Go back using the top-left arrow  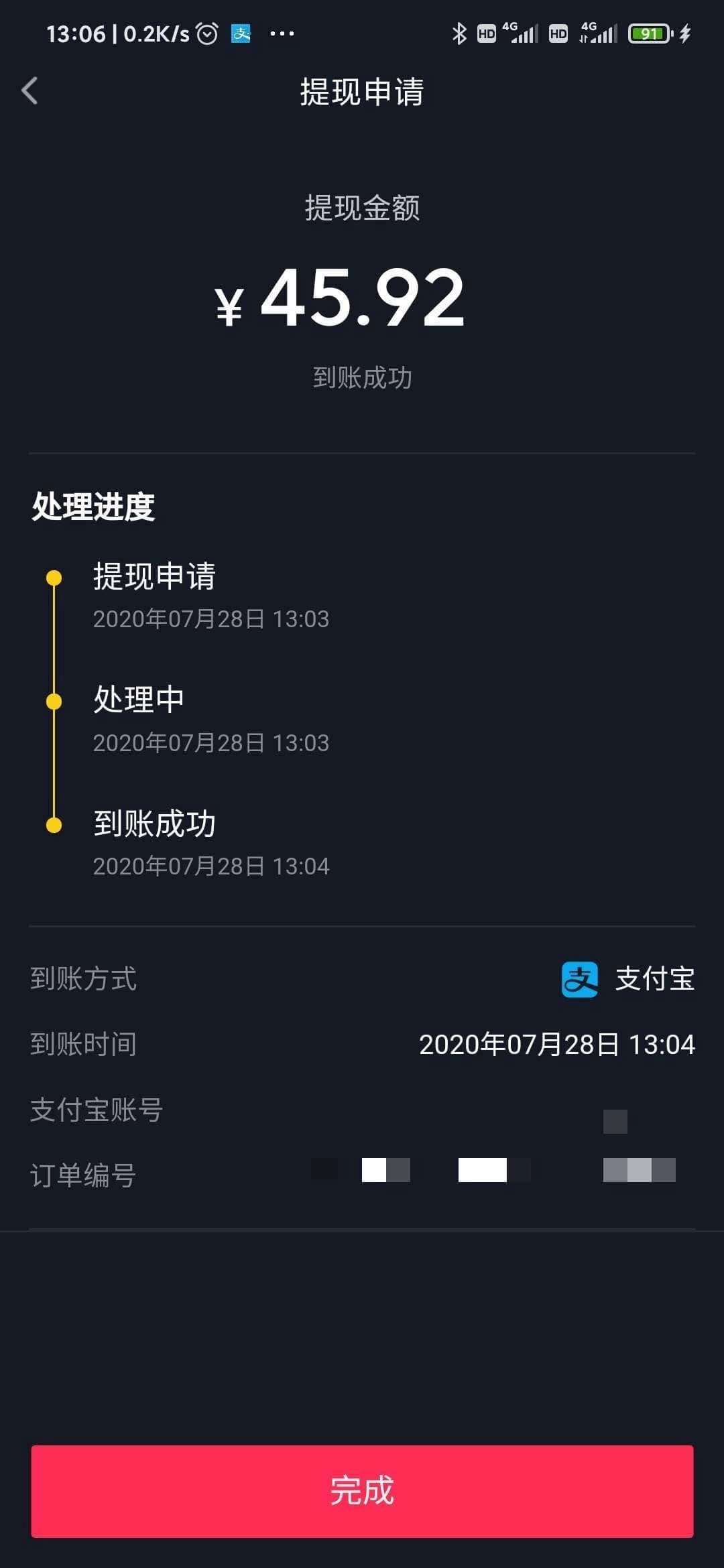[x=30, y=90]
